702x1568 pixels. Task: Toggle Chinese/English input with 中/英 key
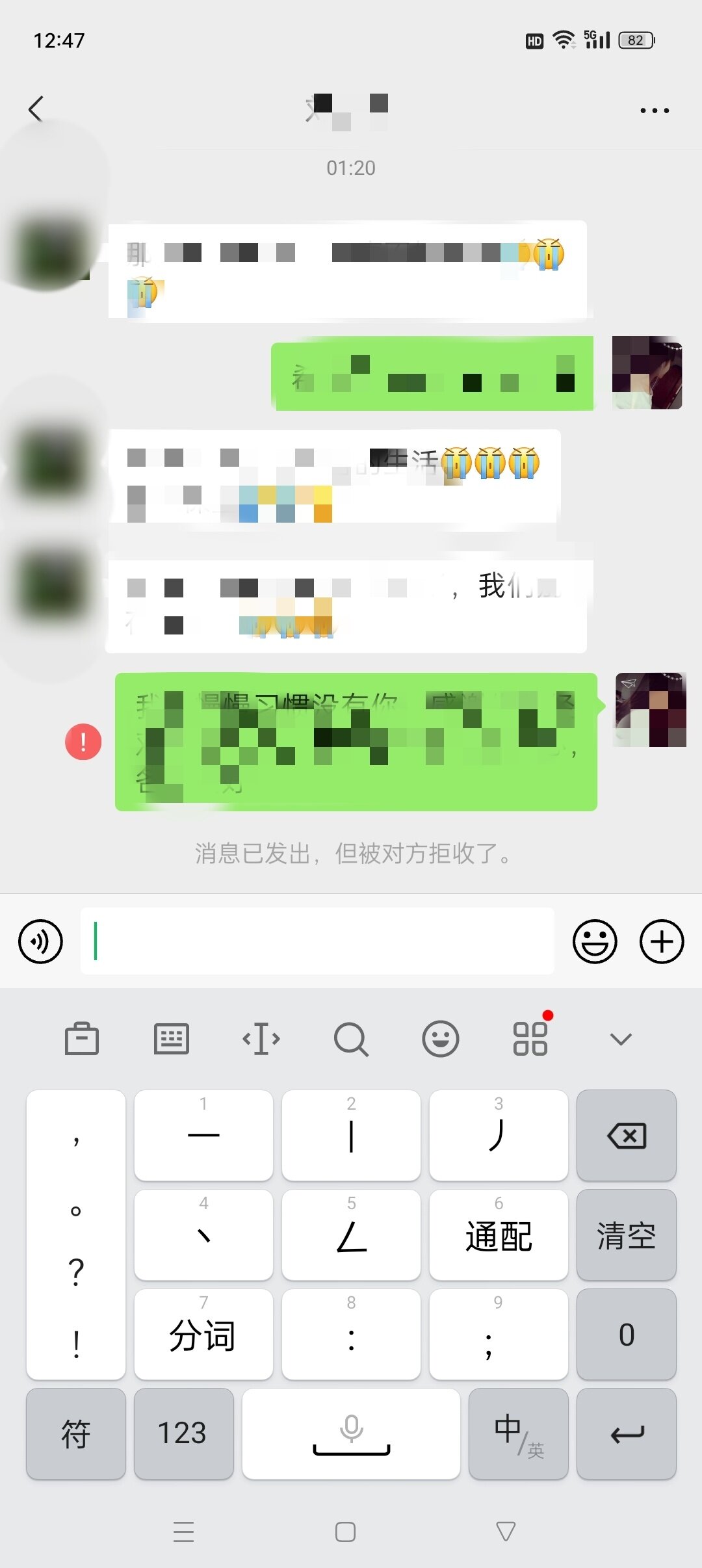tap(519, 1433)
